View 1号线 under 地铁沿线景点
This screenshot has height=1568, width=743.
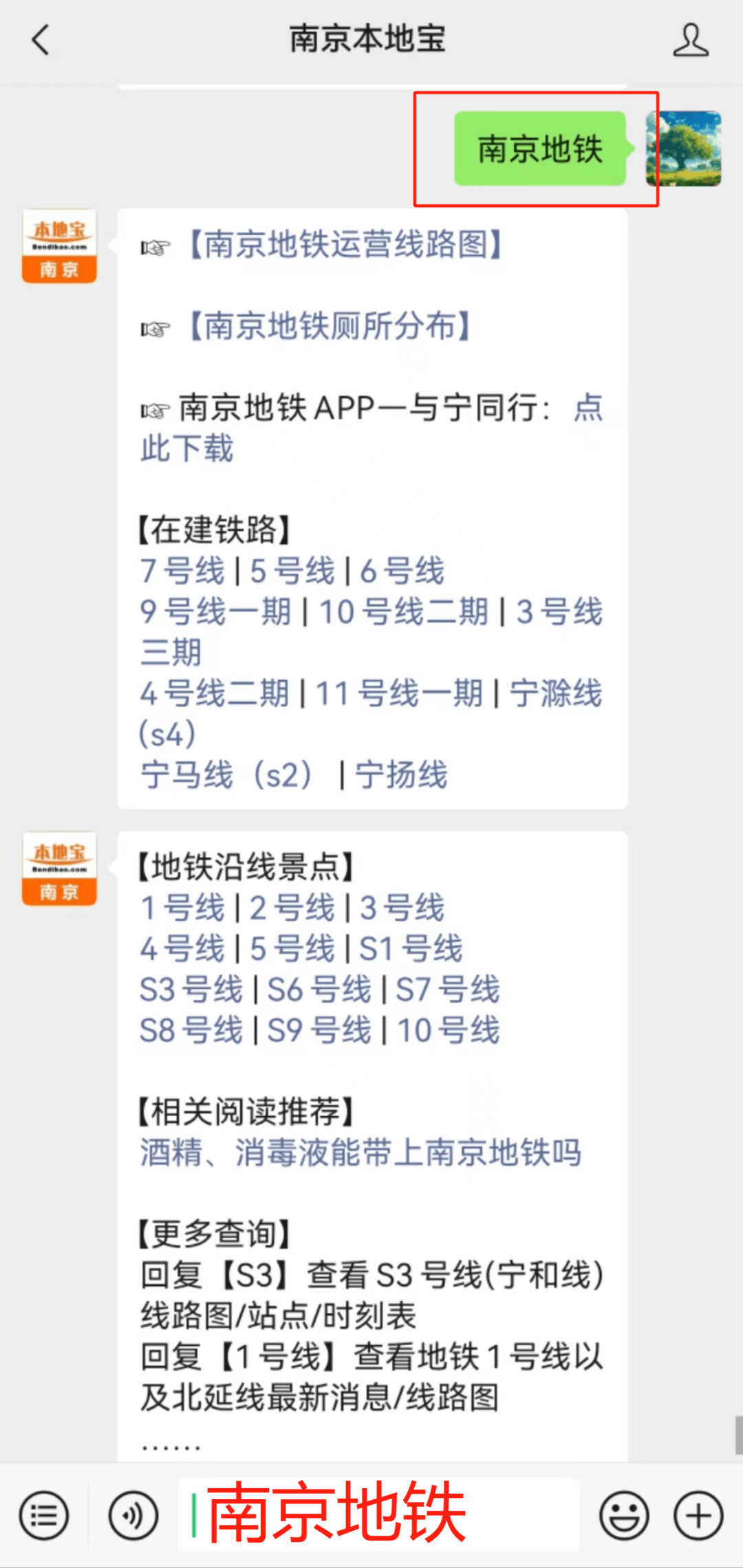(182, 907)
